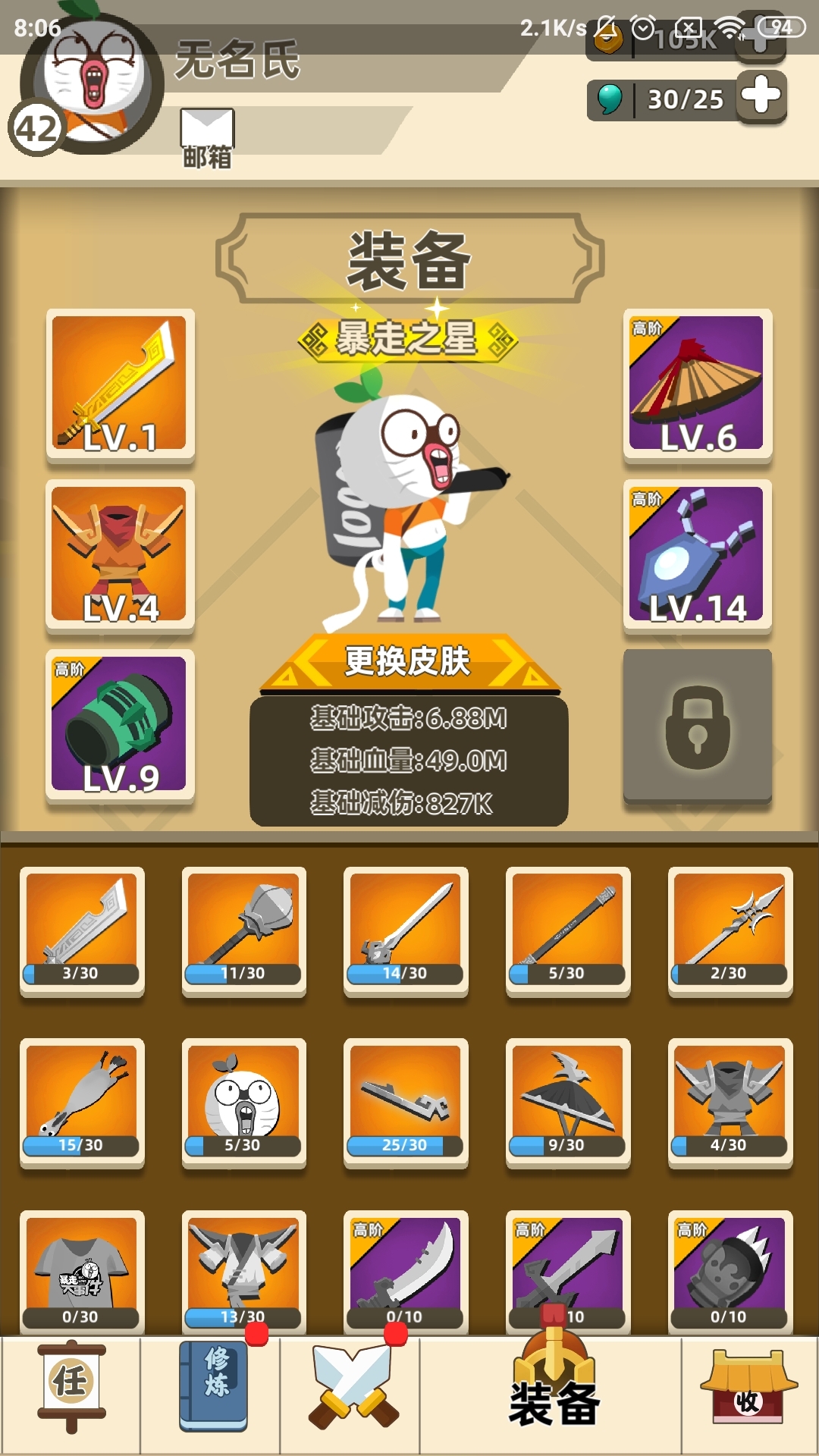Switch to the 修炼 training tab
The width and height of the screenshot is (819, 1456).
pos(213,1386)
